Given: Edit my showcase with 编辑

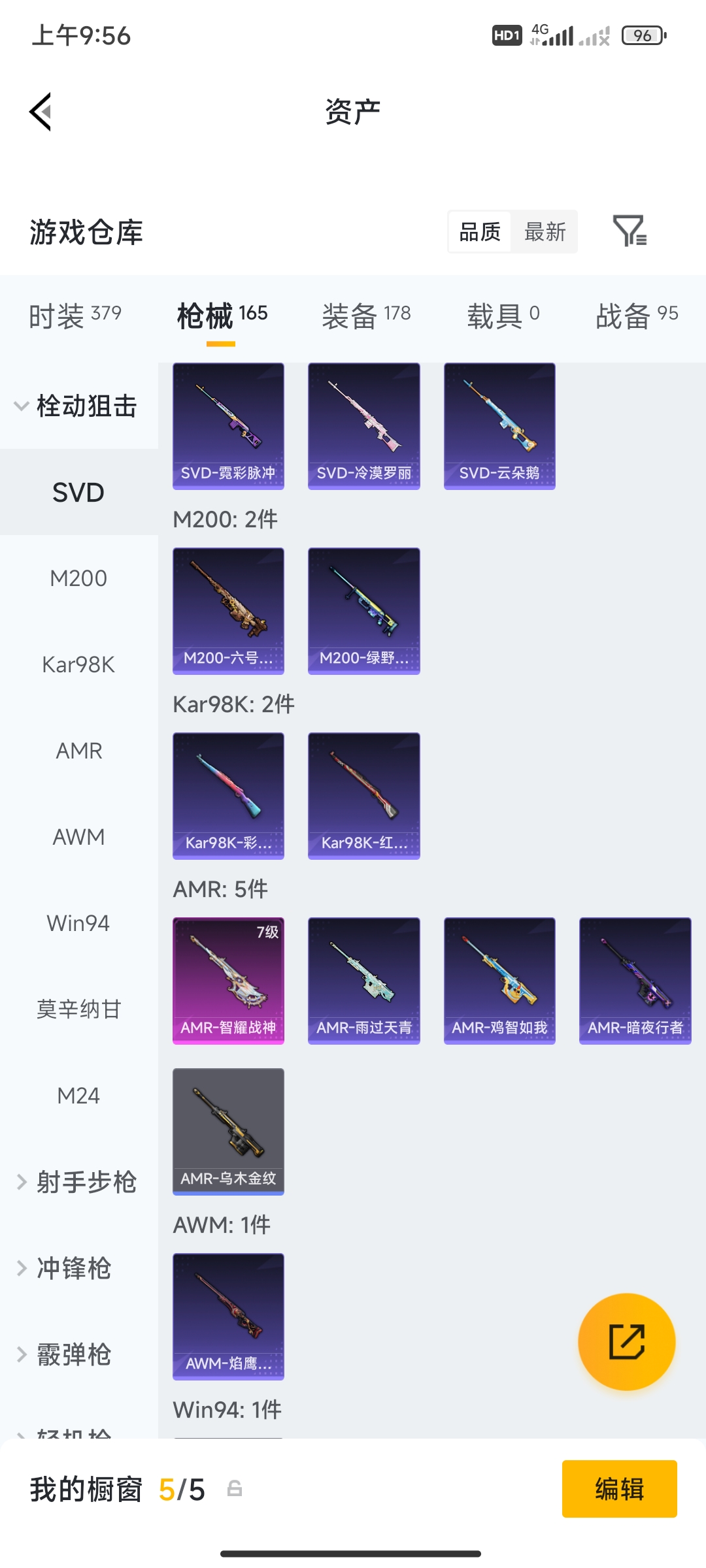Looking at the screenshot, I should point(619,1489).
